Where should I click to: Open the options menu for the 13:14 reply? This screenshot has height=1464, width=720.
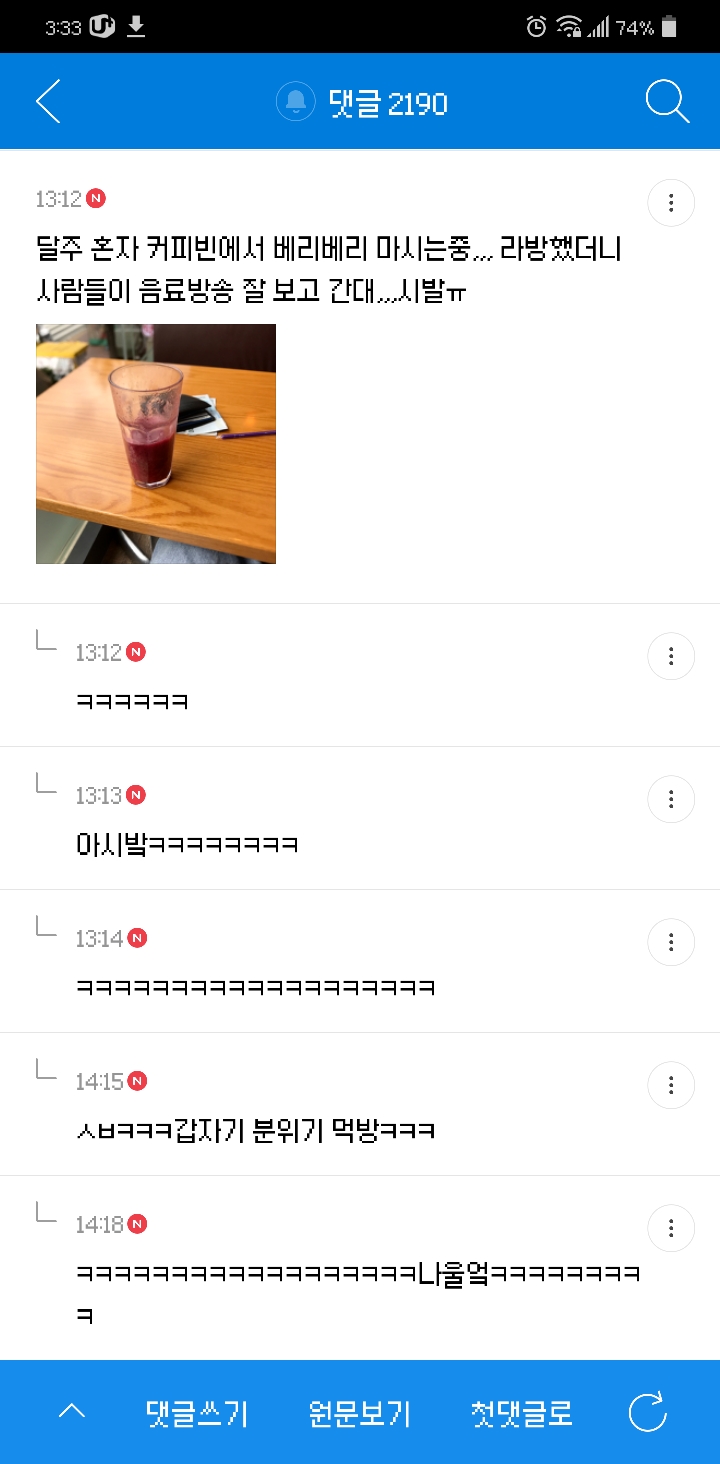click(671, 942)
